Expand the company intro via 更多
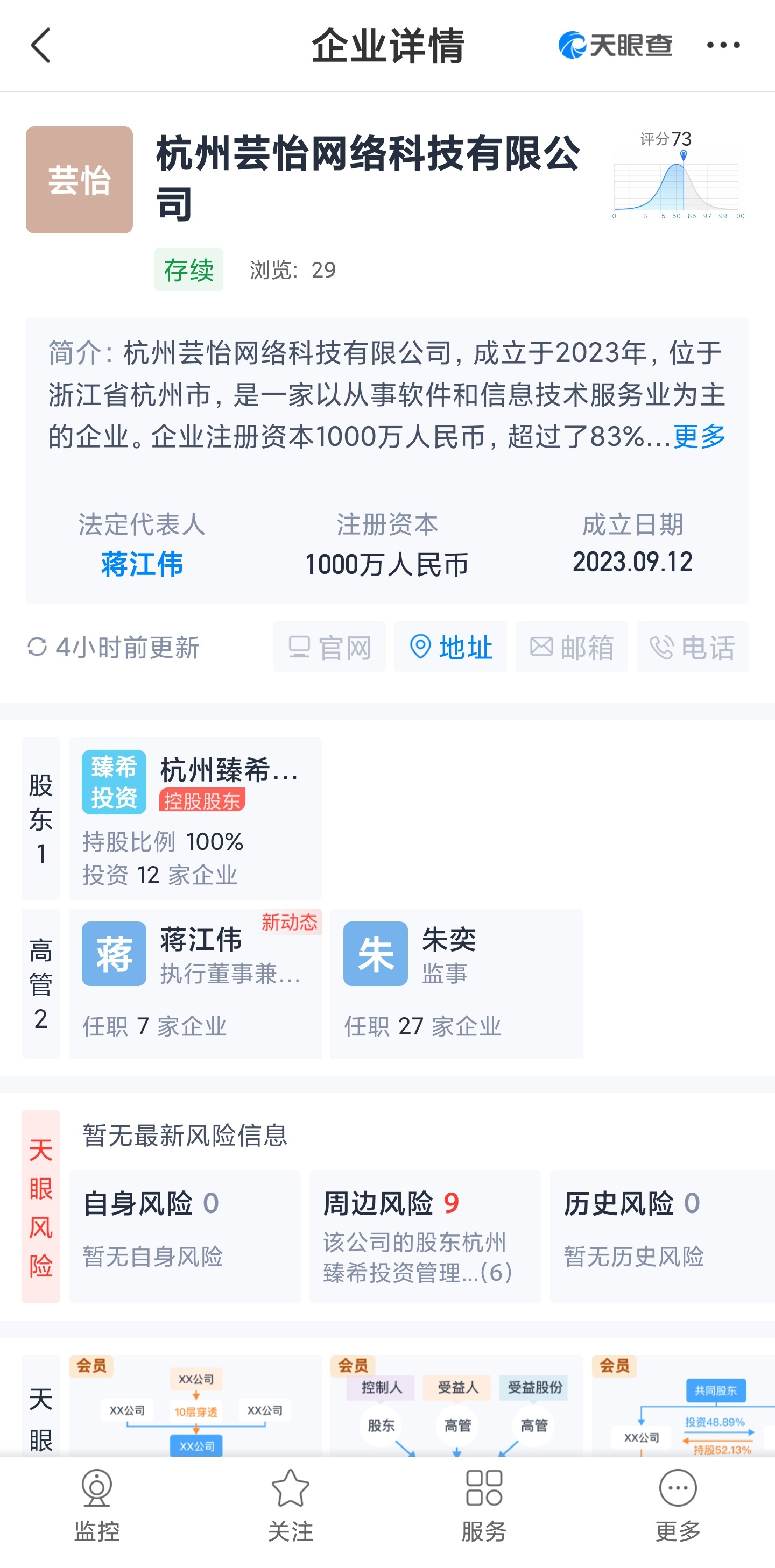Screen dimensions: 775x1568 (x=699, y=436)
